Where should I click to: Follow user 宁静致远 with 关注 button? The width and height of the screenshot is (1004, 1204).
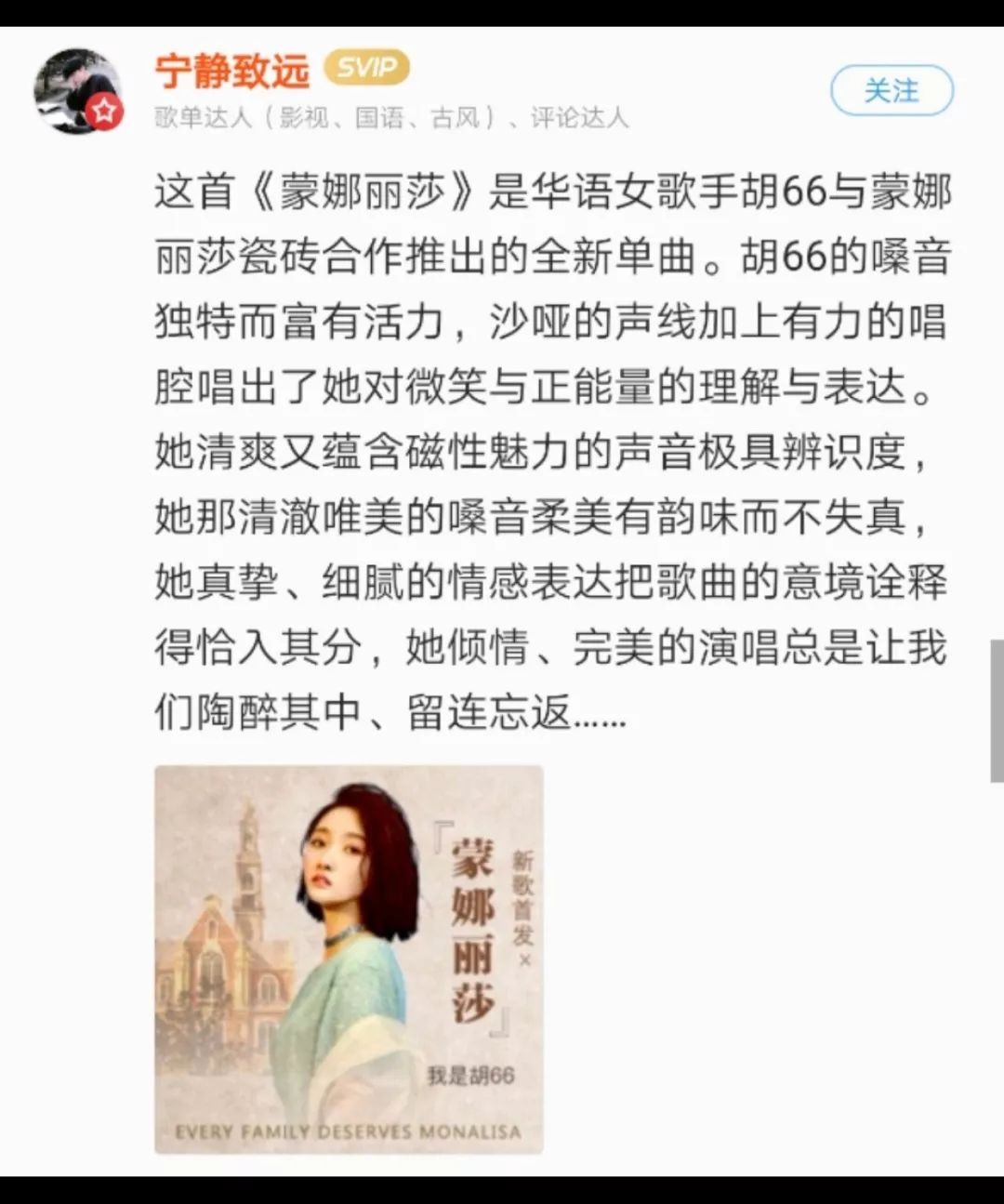891,90
